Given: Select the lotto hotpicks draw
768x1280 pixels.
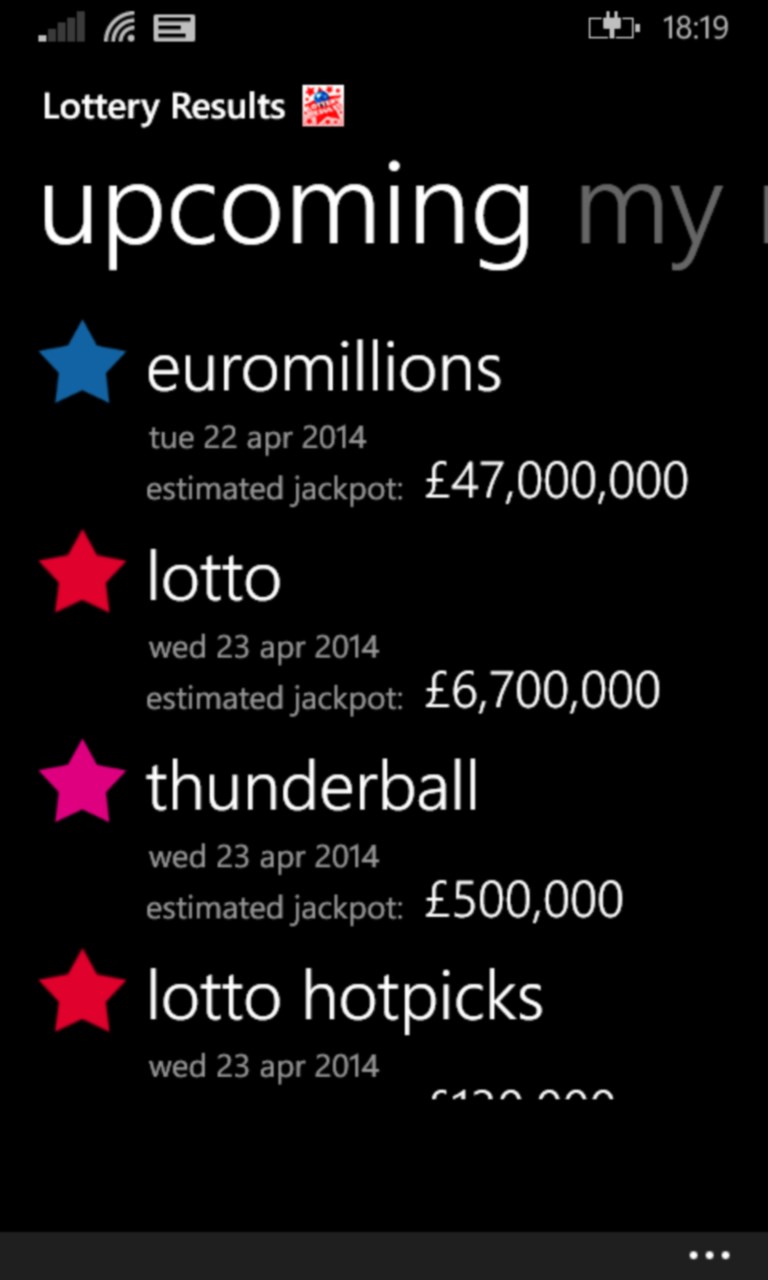Looking at the screenshot, I should (345, 997).
